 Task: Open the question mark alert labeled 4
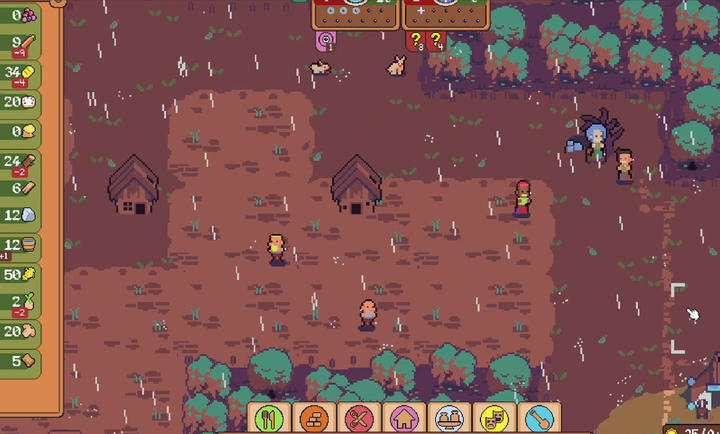436,41
